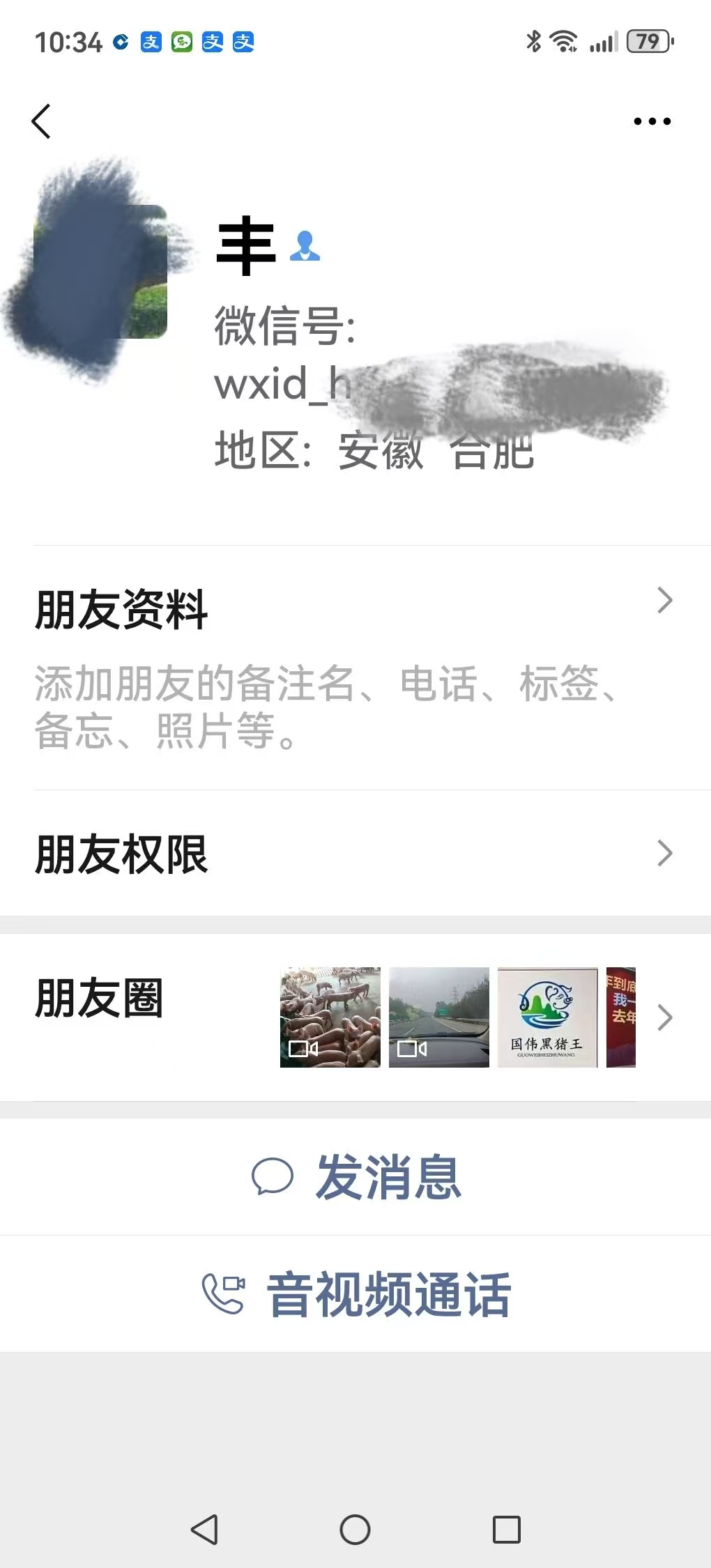Tap 发消息 to send a message
This screenshot has height=1568, width=711.
pyautogui.click(x=355, y=1177)
